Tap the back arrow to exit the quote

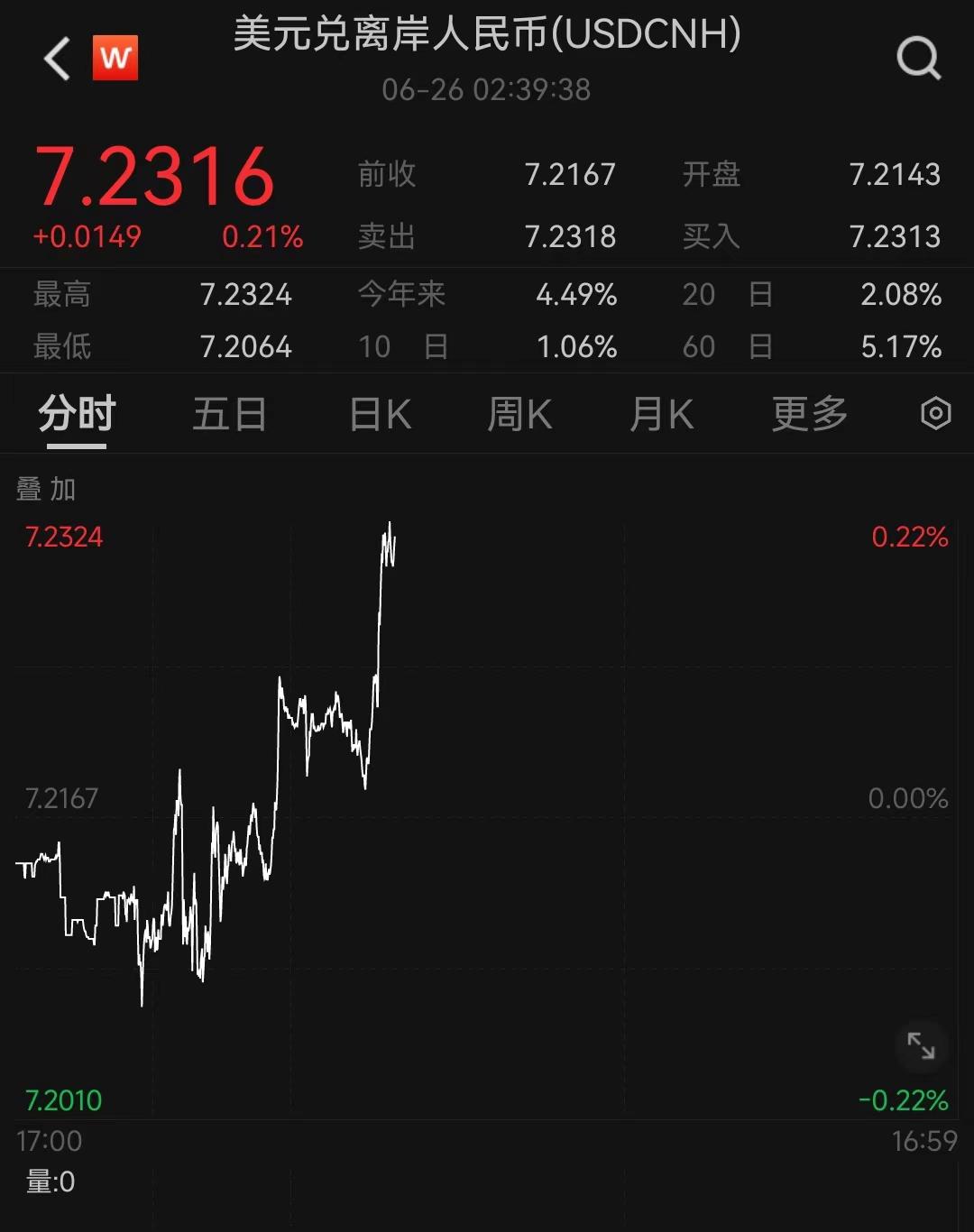[56, 59]
